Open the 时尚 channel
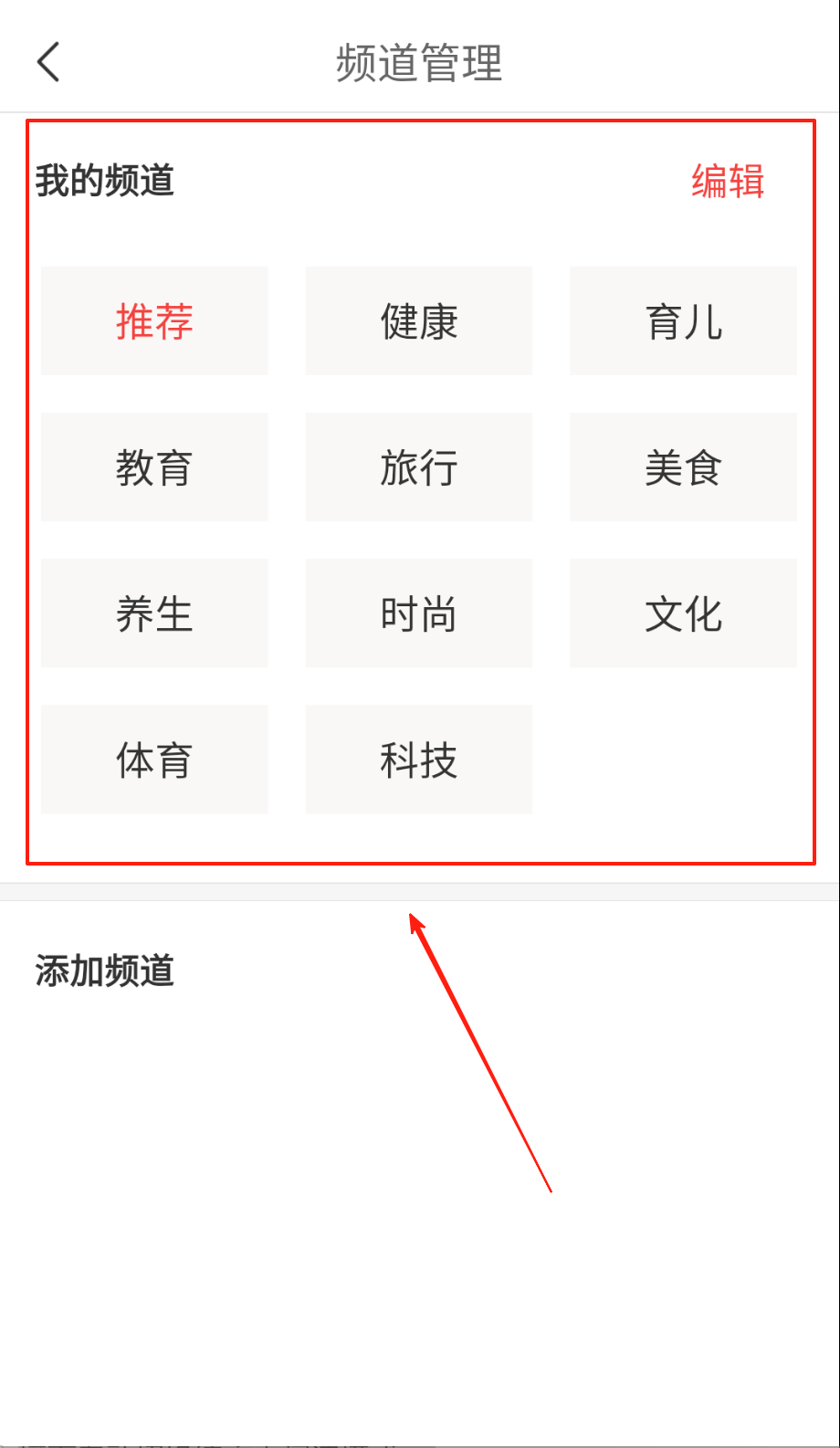This screenshot has width=840, height=1448. [418, 614]
